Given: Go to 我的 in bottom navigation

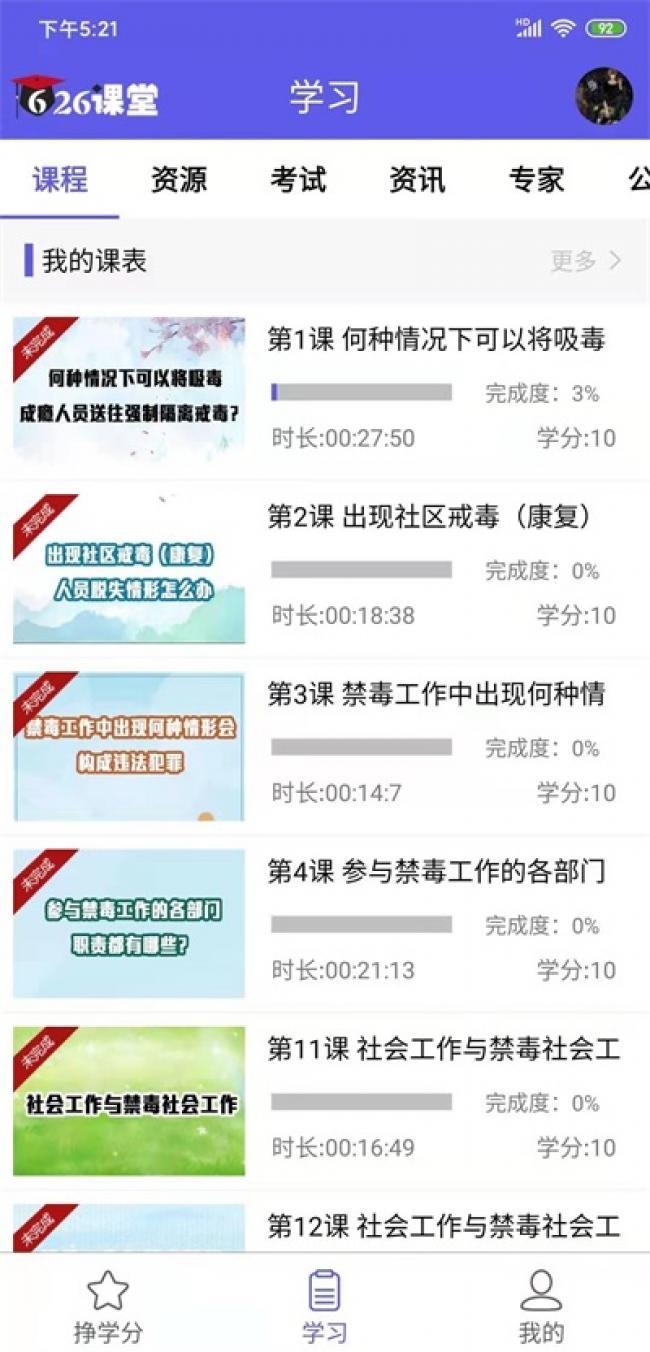Looking at the screenshot, I should tap(541, 1307).
